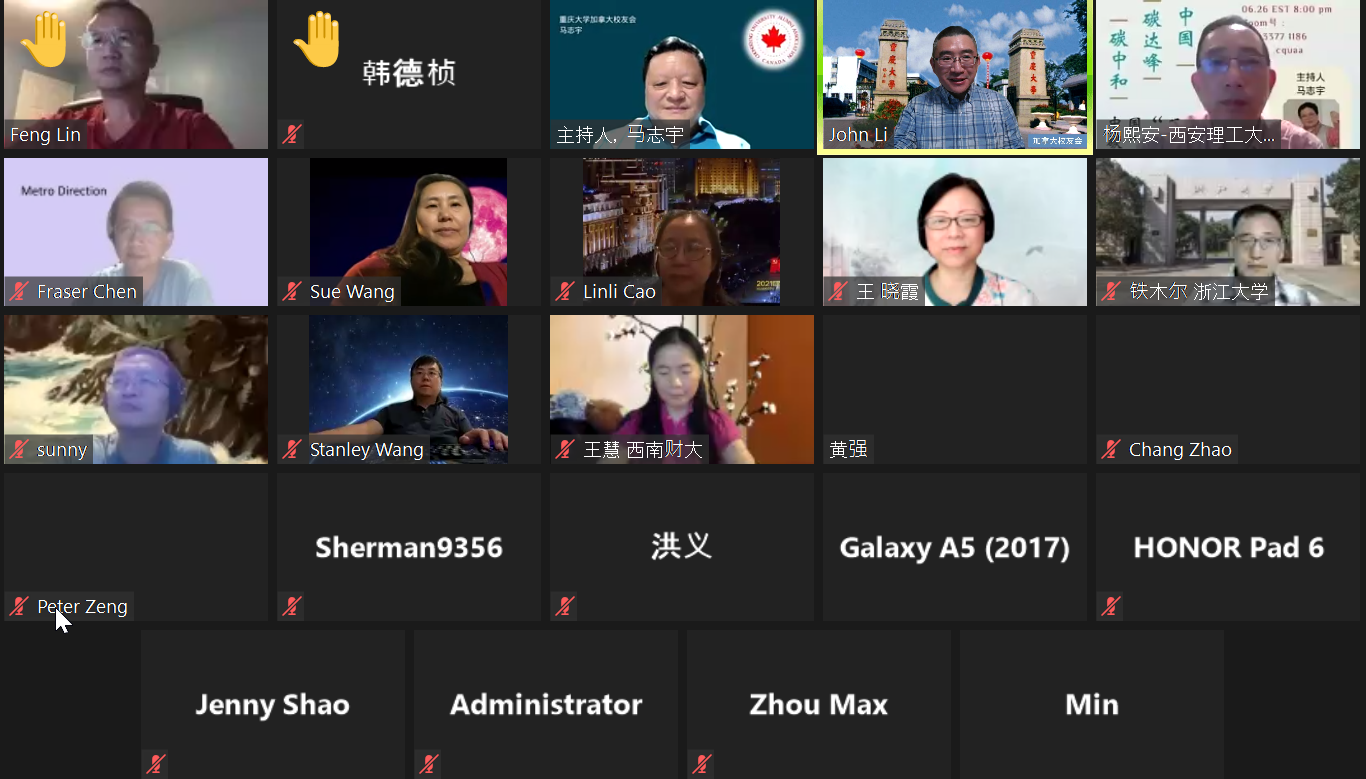Open the HONOR Pad 6 tile

(1228, 546)
